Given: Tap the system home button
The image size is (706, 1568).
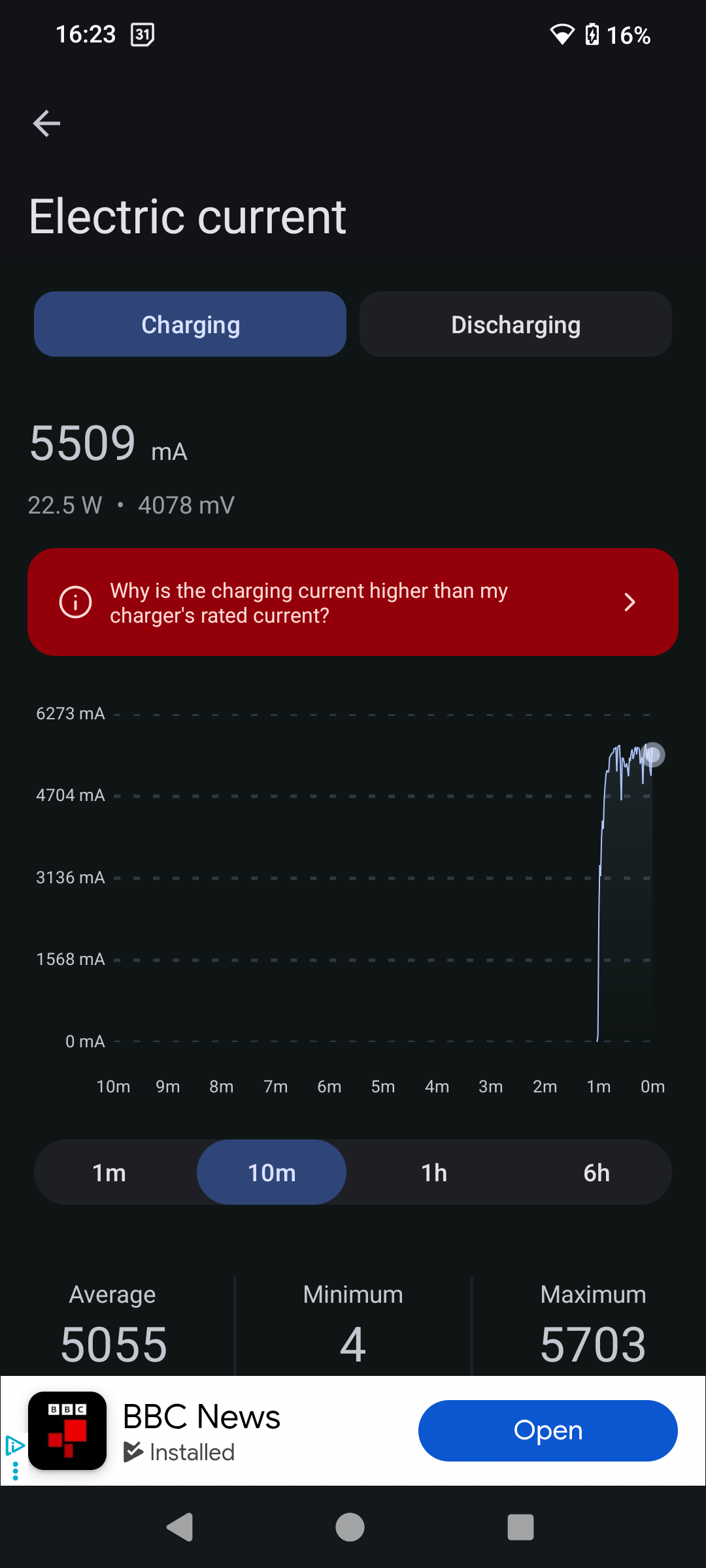Looking at the screenshot, I should tap(350, 1527).
